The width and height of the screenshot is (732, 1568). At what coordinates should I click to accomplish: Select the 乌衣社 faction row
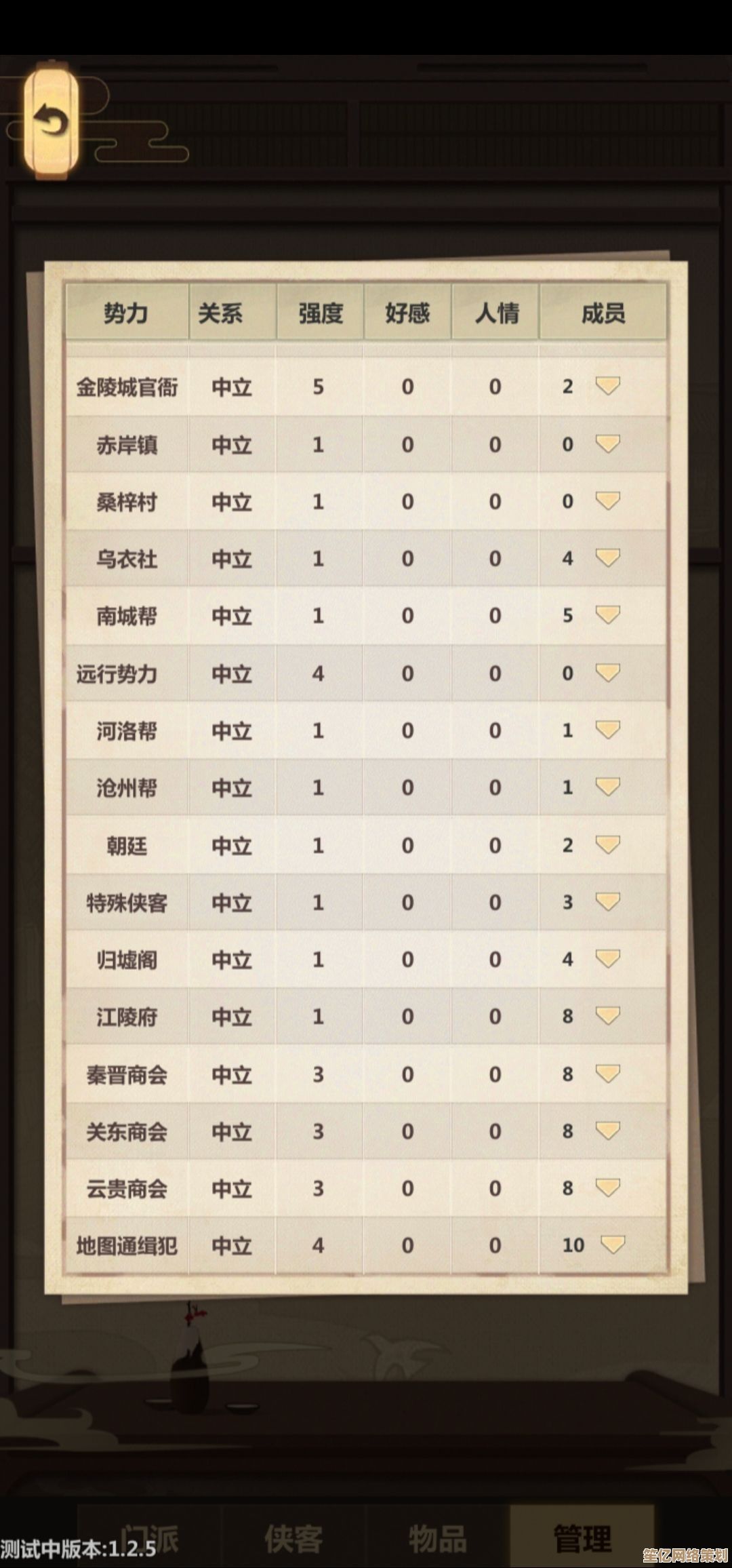[x=126, y=557]
